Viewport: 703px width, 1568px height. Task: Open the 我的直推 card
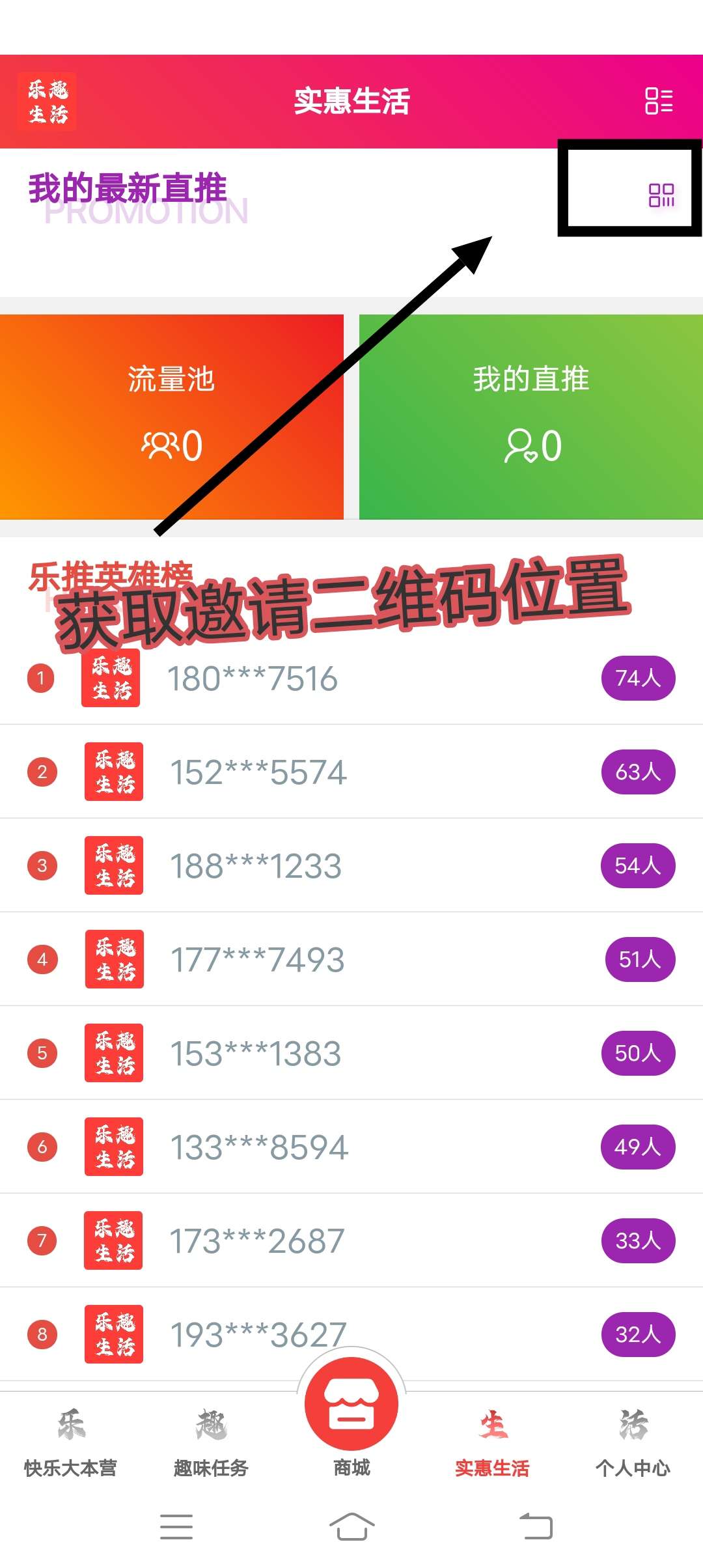point(531,417)
